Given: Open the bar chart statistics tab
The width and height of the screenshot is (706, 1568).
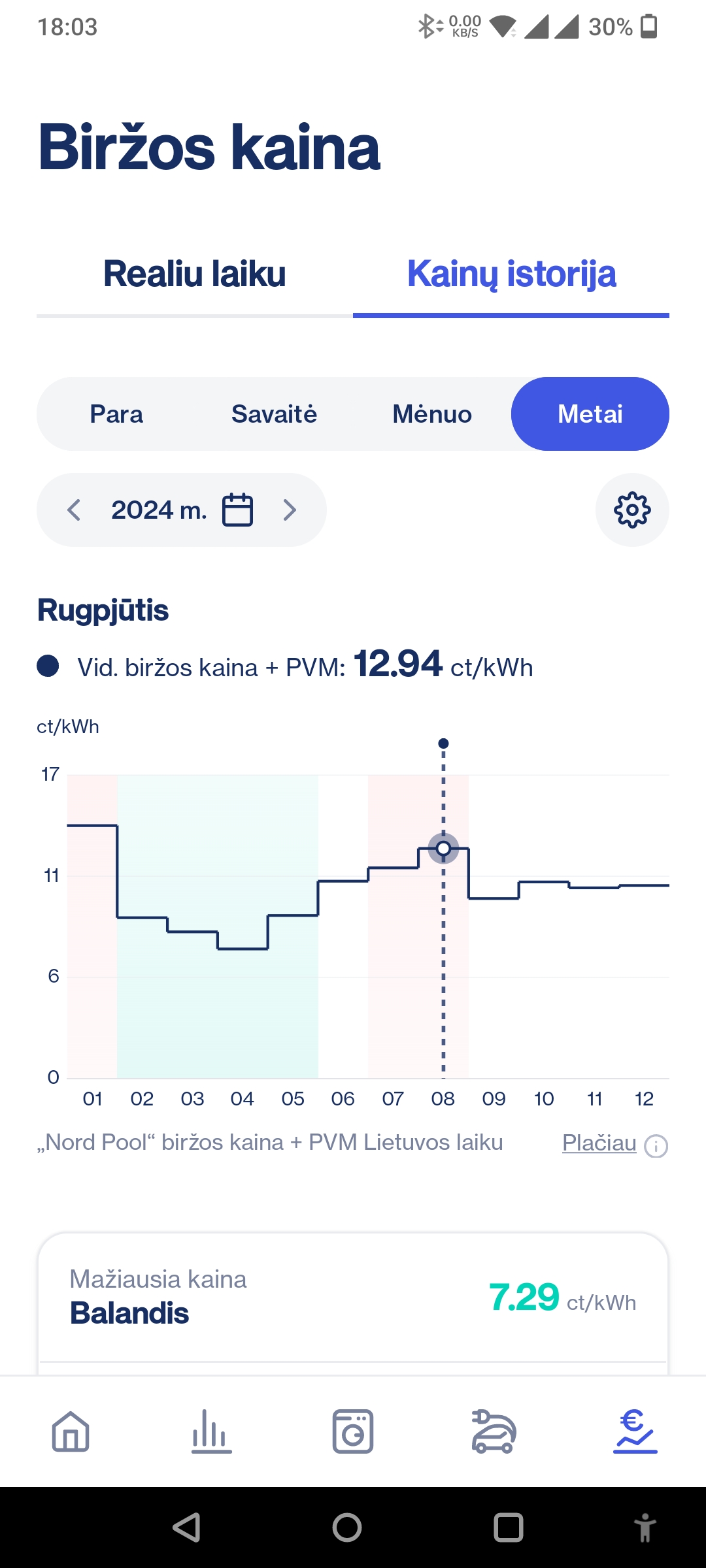Looking at the screenshot, I should (x=211, y=1431).
